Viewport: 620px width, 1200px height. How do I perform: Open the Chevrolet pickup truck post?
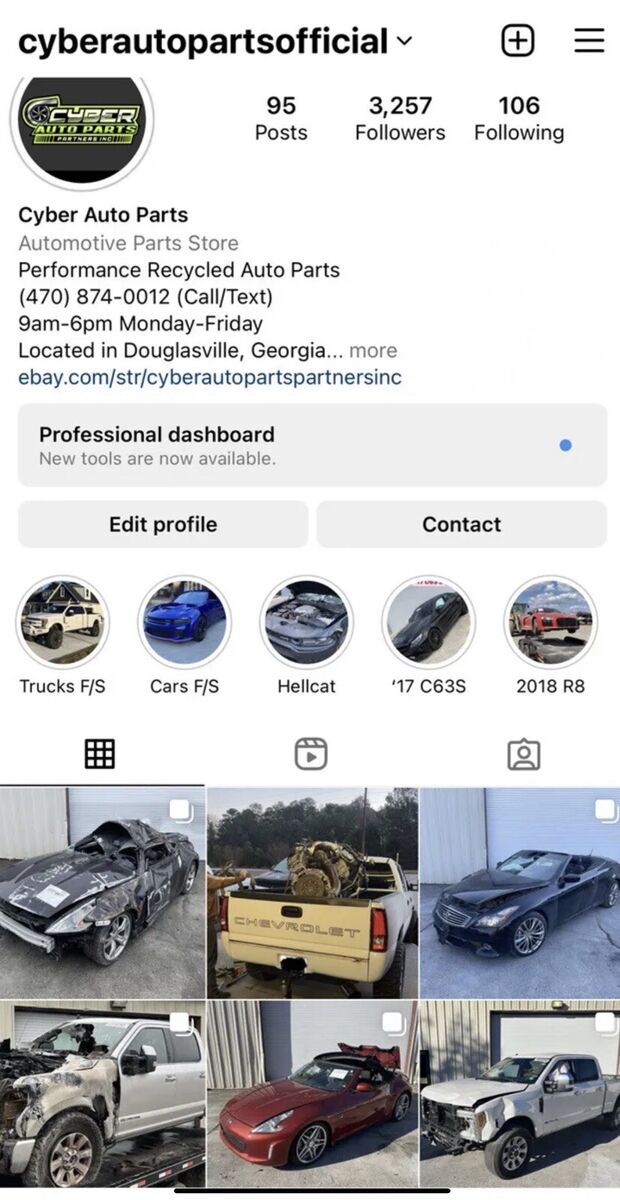(x=311, y=892)
